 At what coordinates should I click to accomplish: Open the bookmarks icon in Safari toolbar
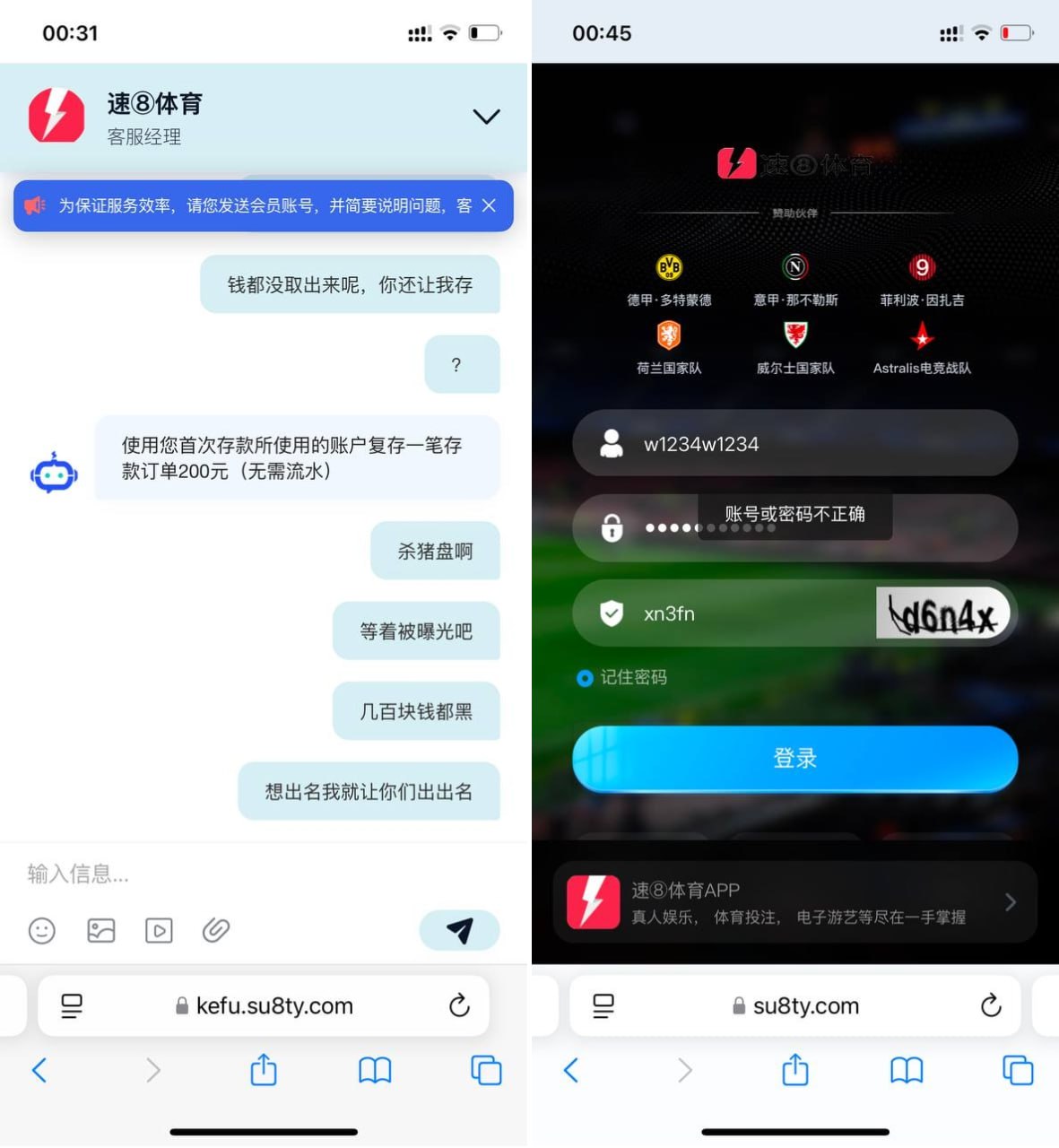[375, 1070]
